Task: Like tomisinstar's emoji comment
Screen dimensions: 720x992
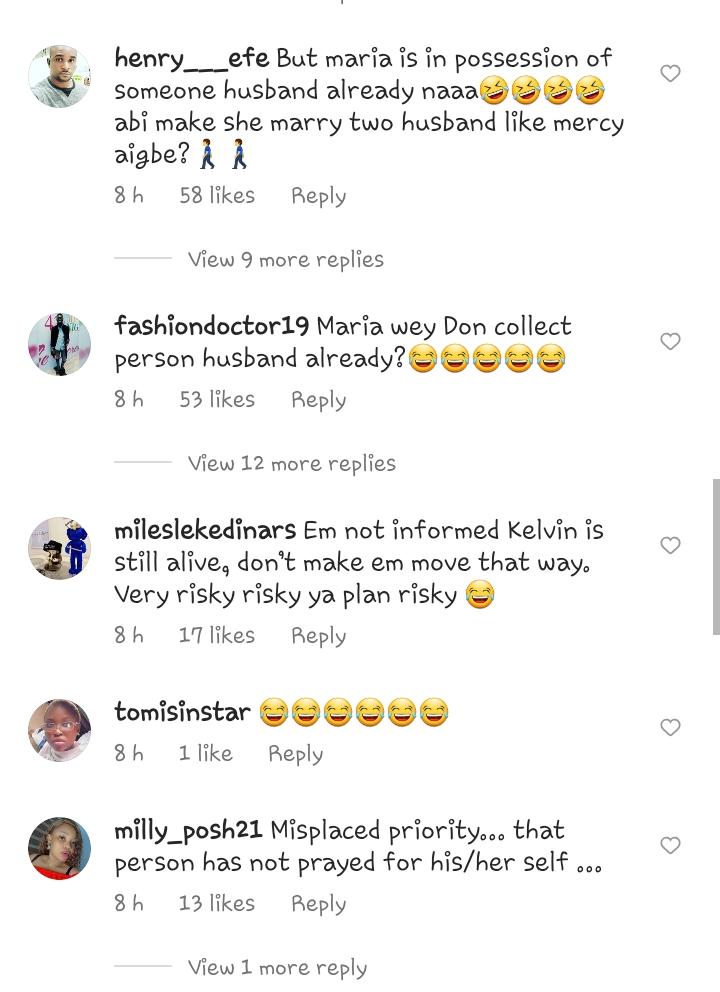Action: tap(670, 728)
